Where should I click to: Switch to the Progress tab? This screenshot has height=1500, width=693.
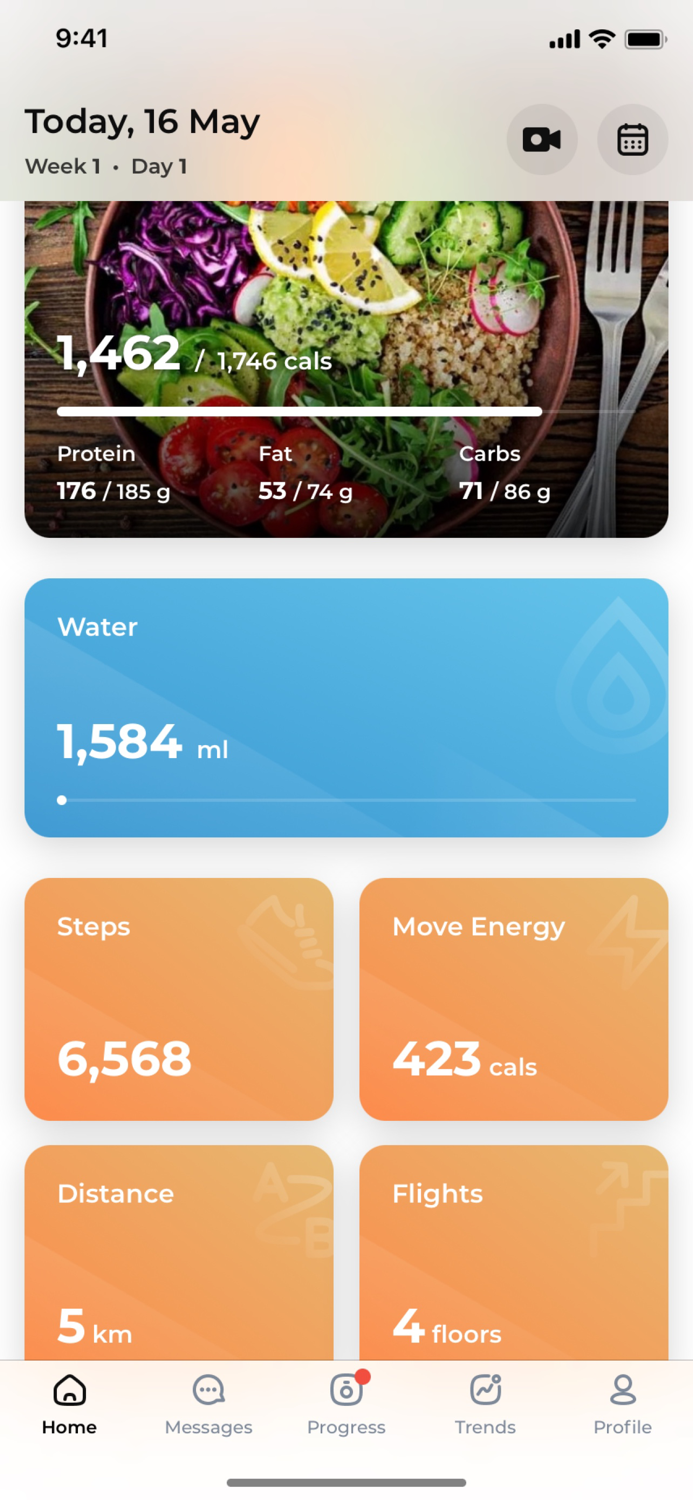pos(346,1405)
